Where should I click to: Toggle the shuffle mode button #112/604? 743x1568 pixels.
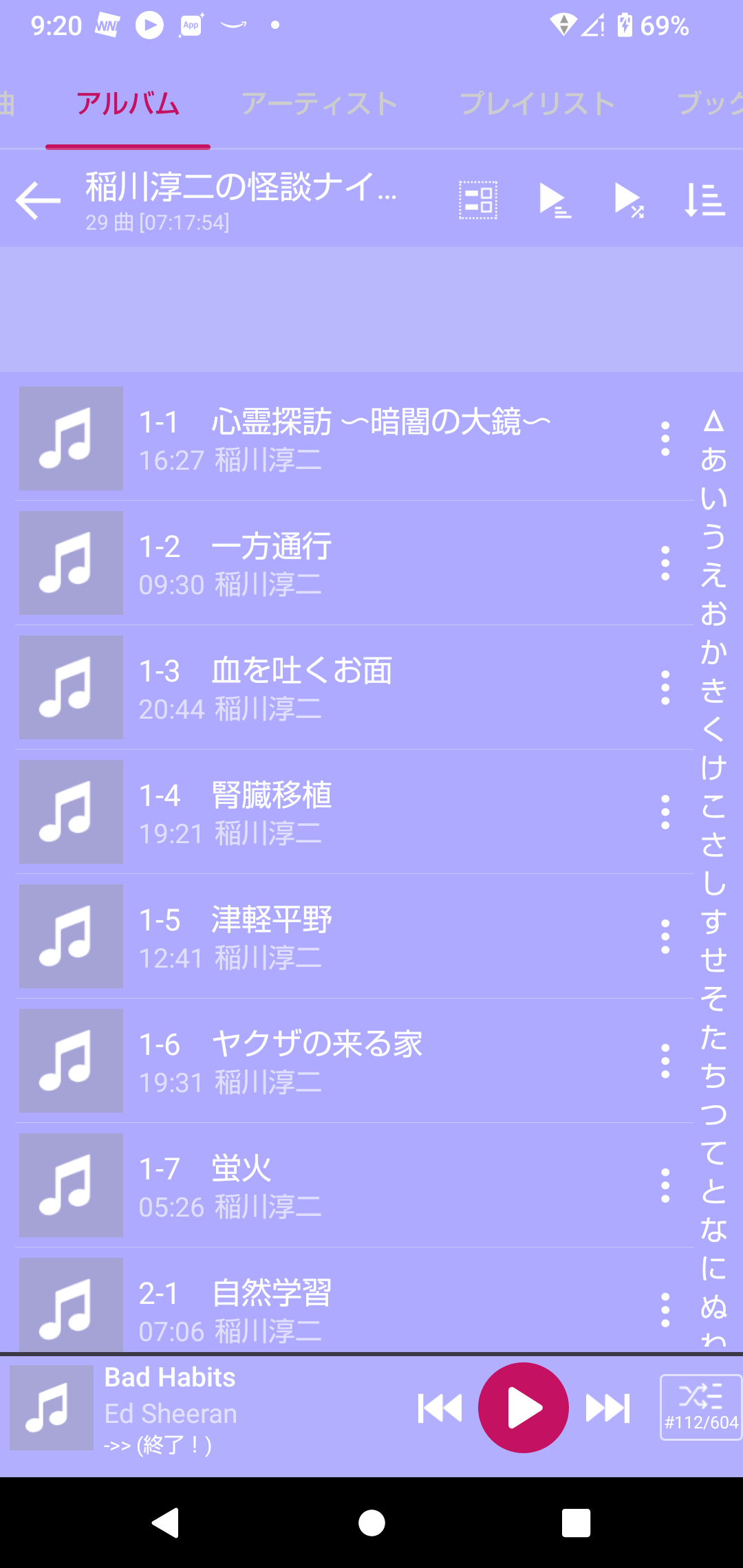701,1407
